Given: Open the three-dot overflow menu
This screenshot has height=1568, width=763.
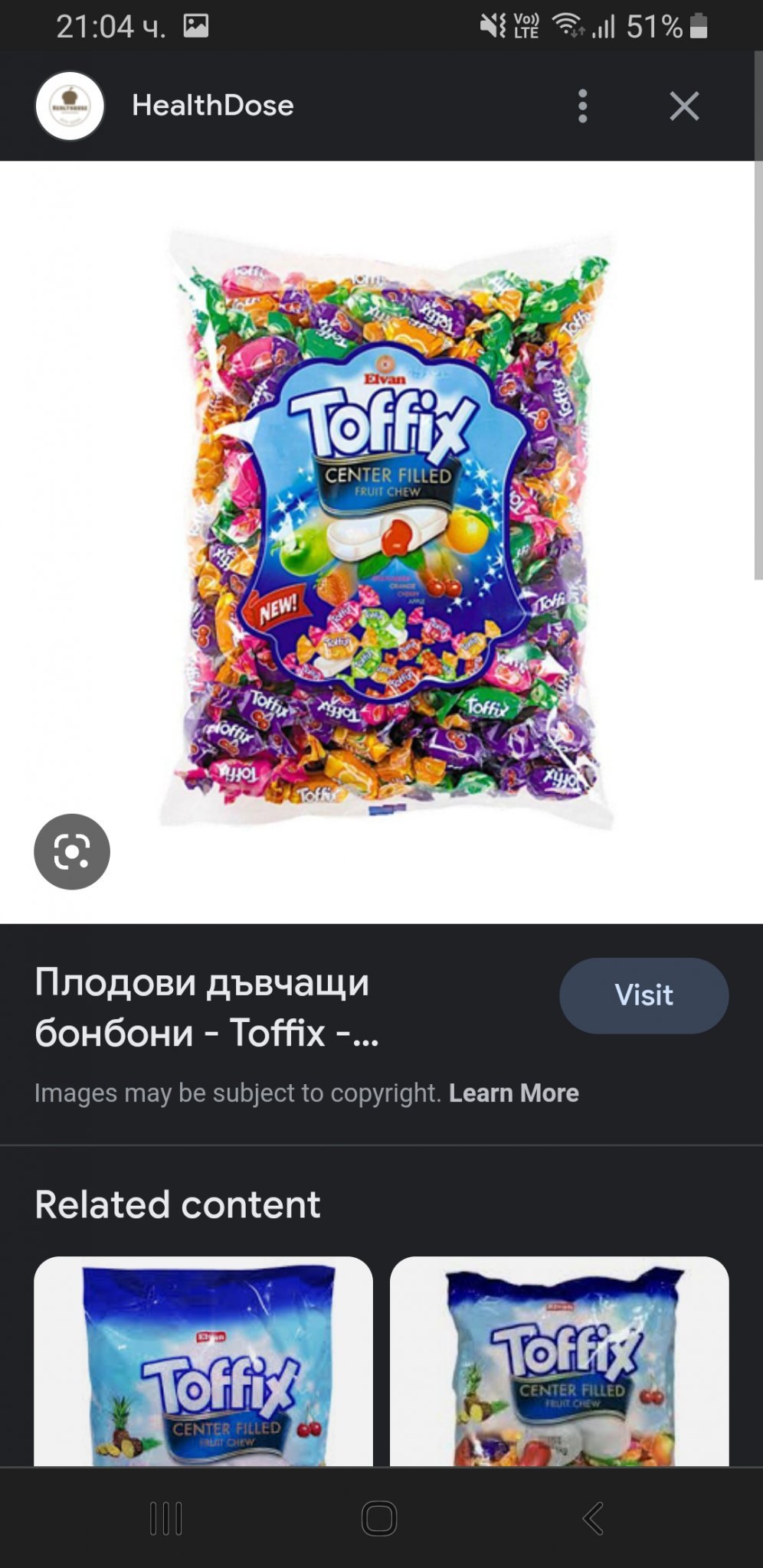Looking at the screenshot, I should pos(582,106).
